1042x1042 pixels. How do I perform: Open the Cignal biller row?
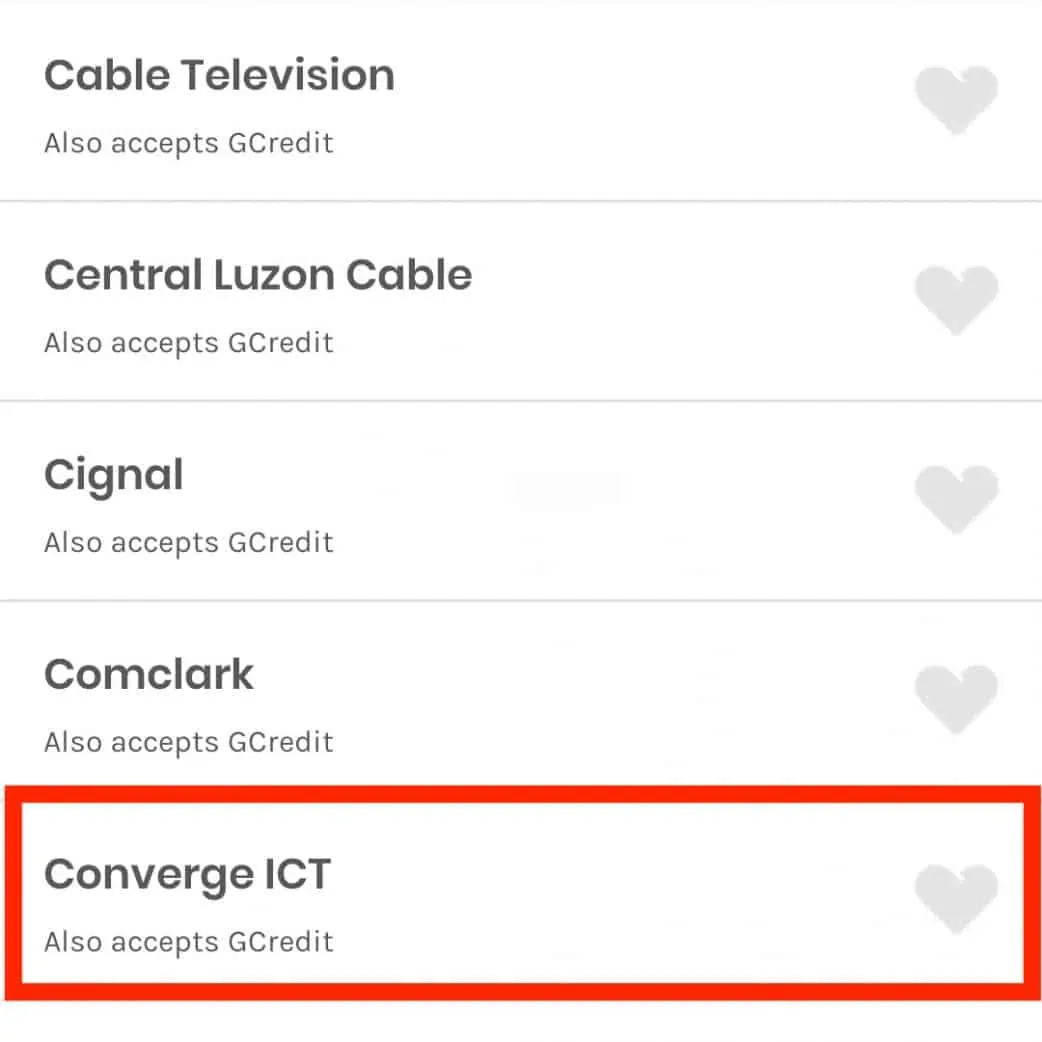[x=114, y=477]
